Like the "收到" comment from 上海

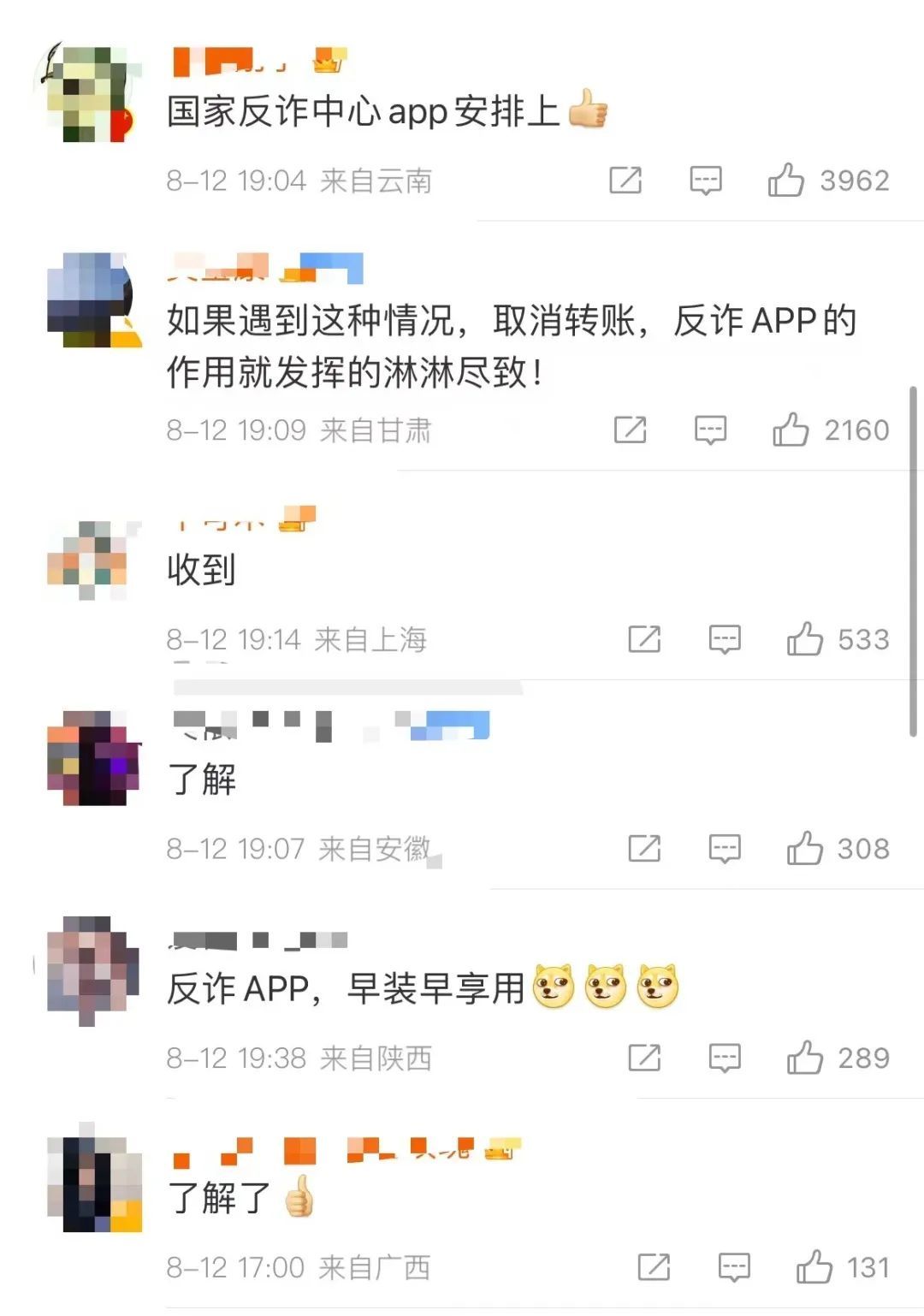804,639
